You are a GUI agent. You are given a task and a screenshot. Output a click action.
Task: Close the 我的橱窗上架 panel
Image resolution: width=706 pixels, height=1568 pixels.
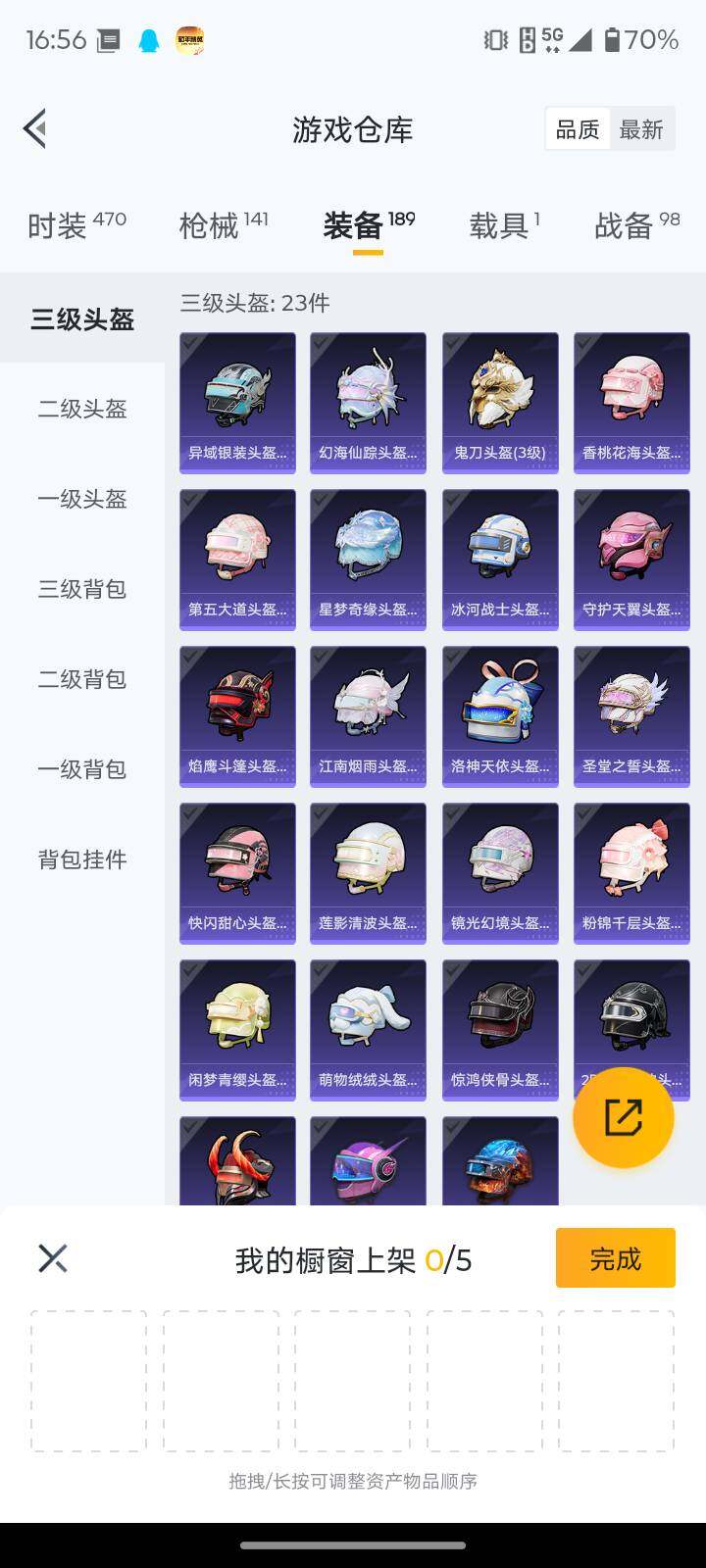point(53,1258)
